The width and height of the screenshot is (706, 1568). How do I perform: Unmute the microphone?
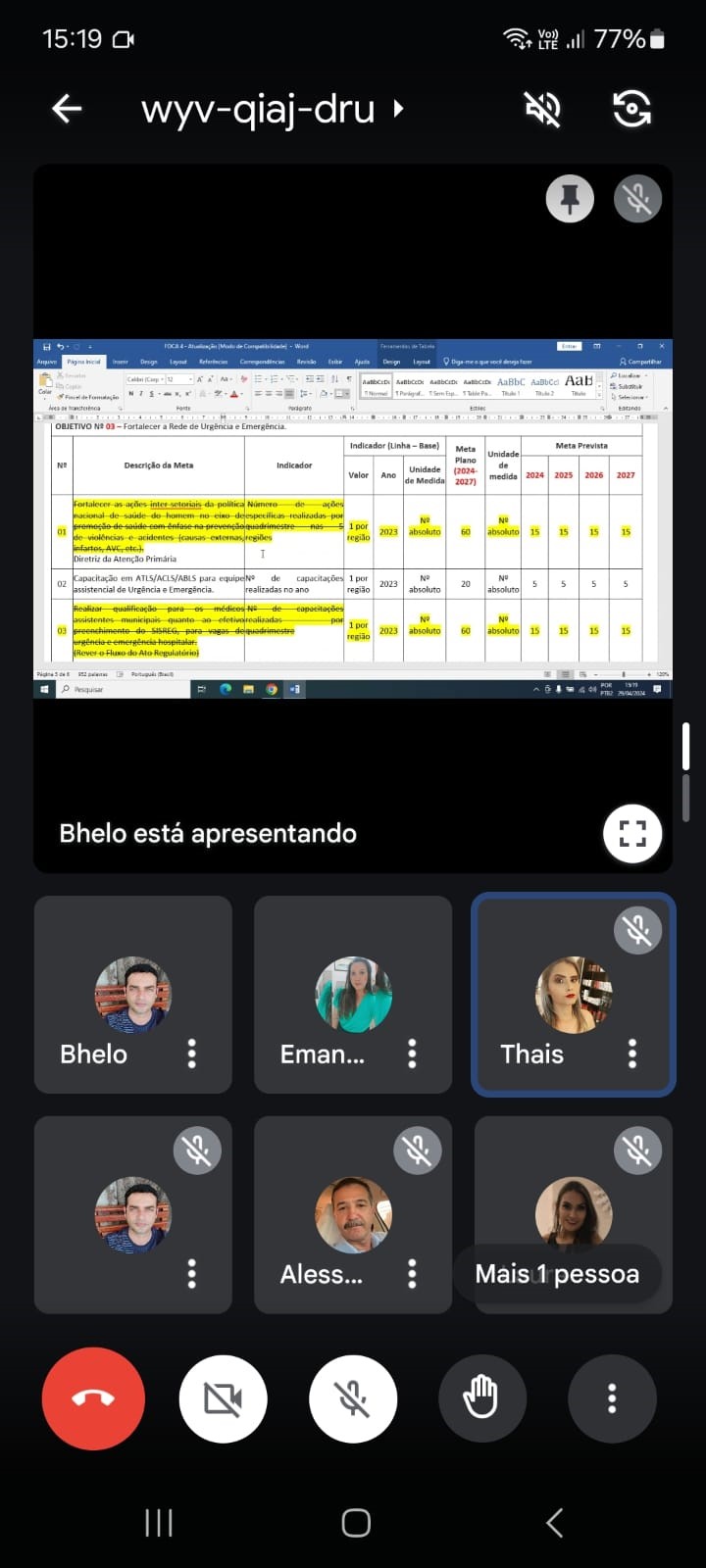pos(353,1398)
